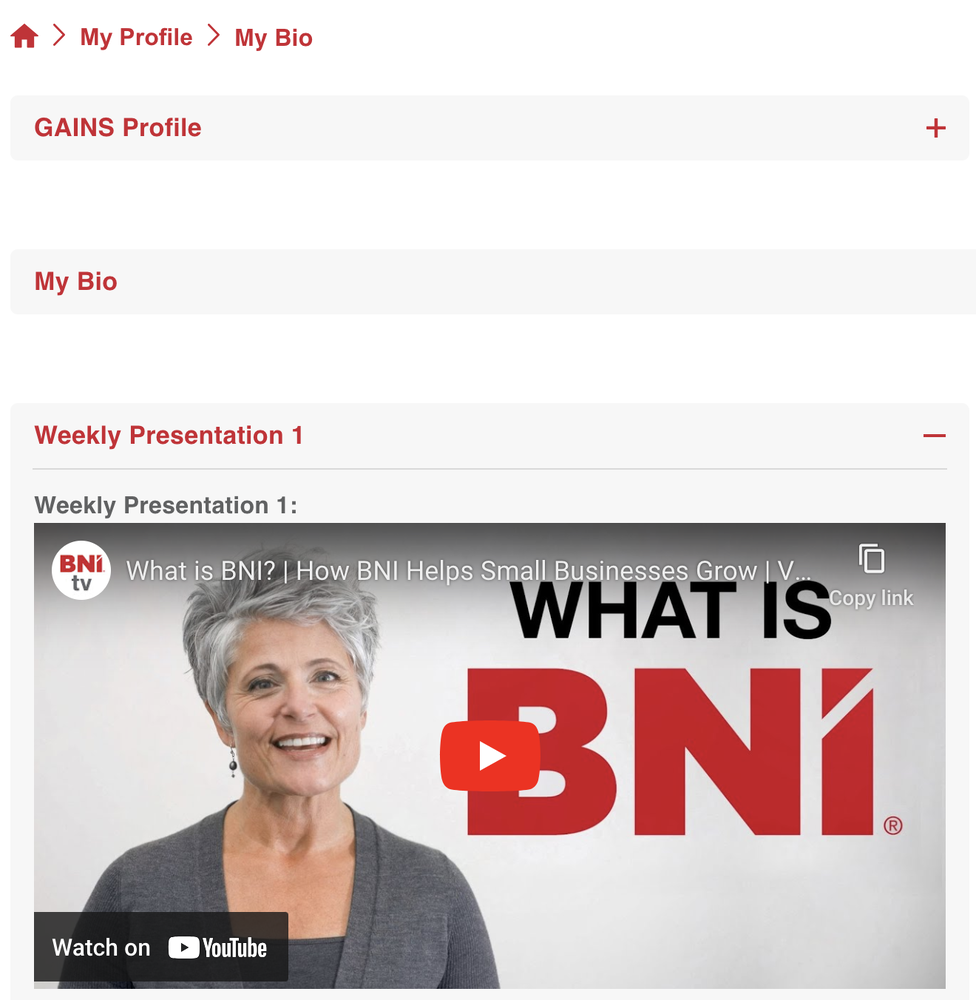
Task: Open the My Bio section header
Action: coord(76,282)
